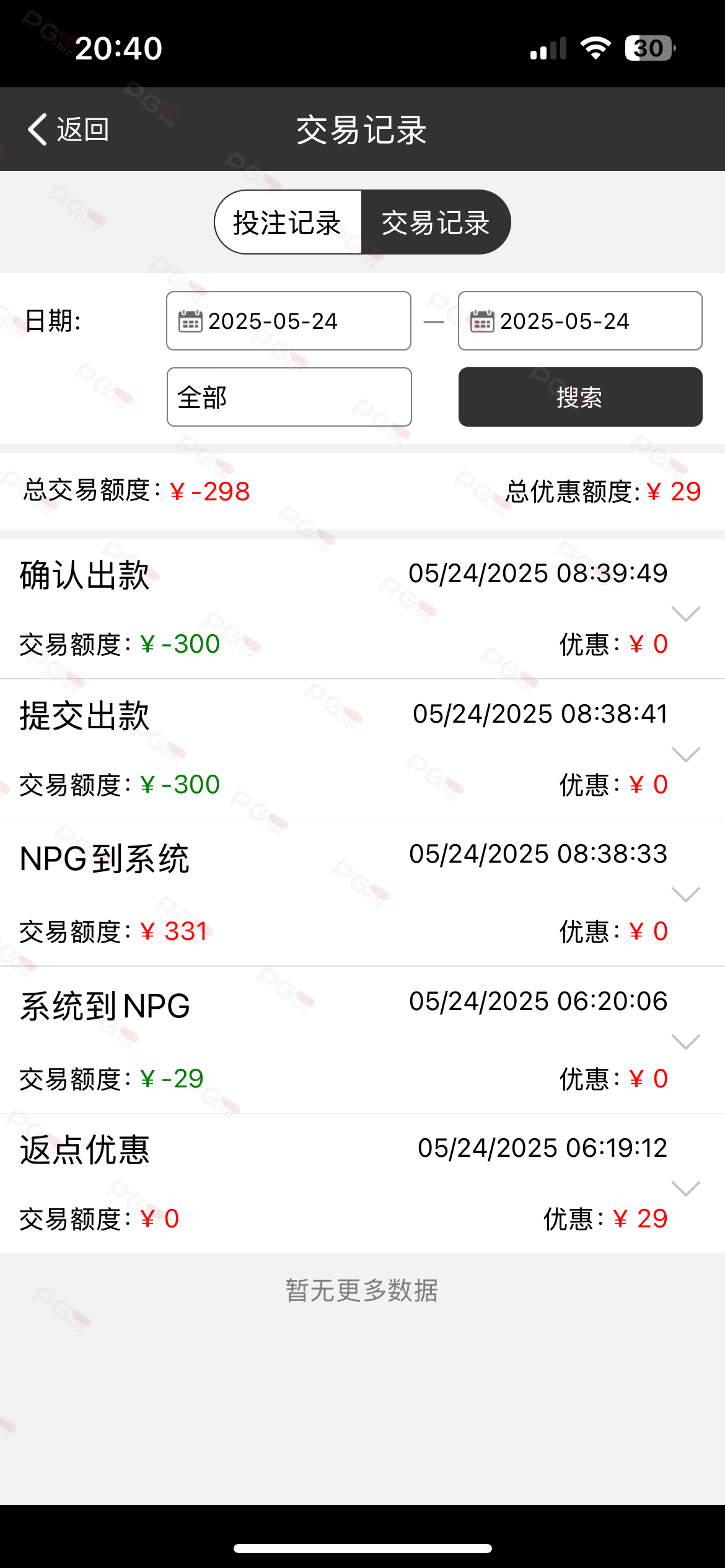Expand the 返点优惠 record details
The width and height of the screenshot is (725, 1568).
pos(686,1188)
